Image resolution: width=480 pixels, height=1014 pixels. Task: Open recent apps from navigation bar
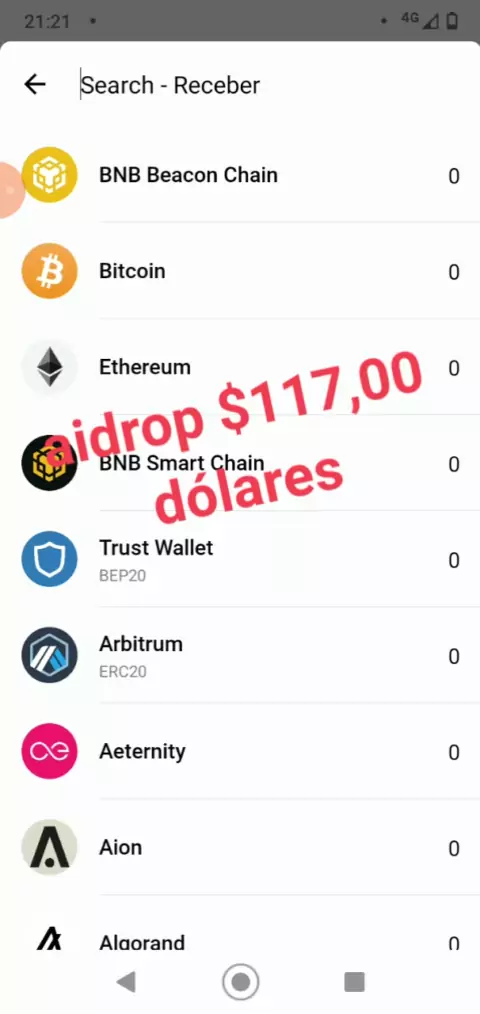[355, 982]
